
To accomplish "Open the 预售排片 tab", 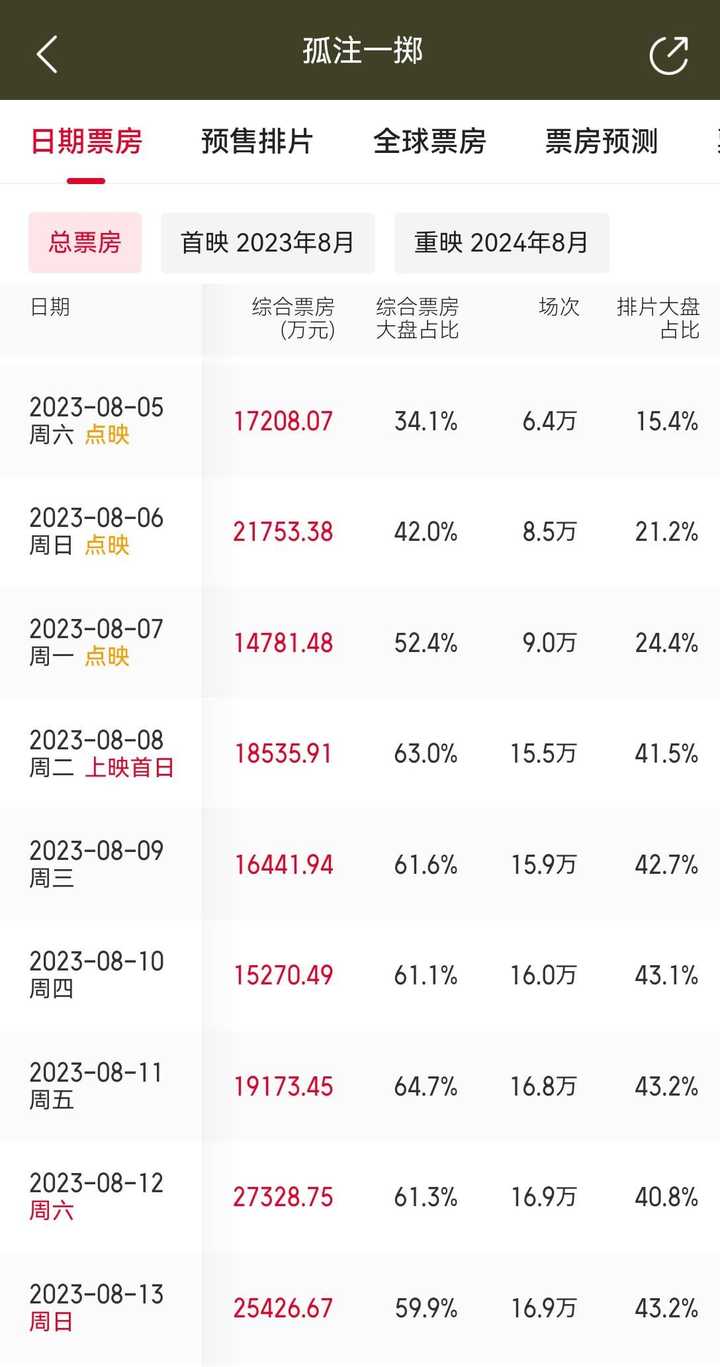I will click(257, 142).
